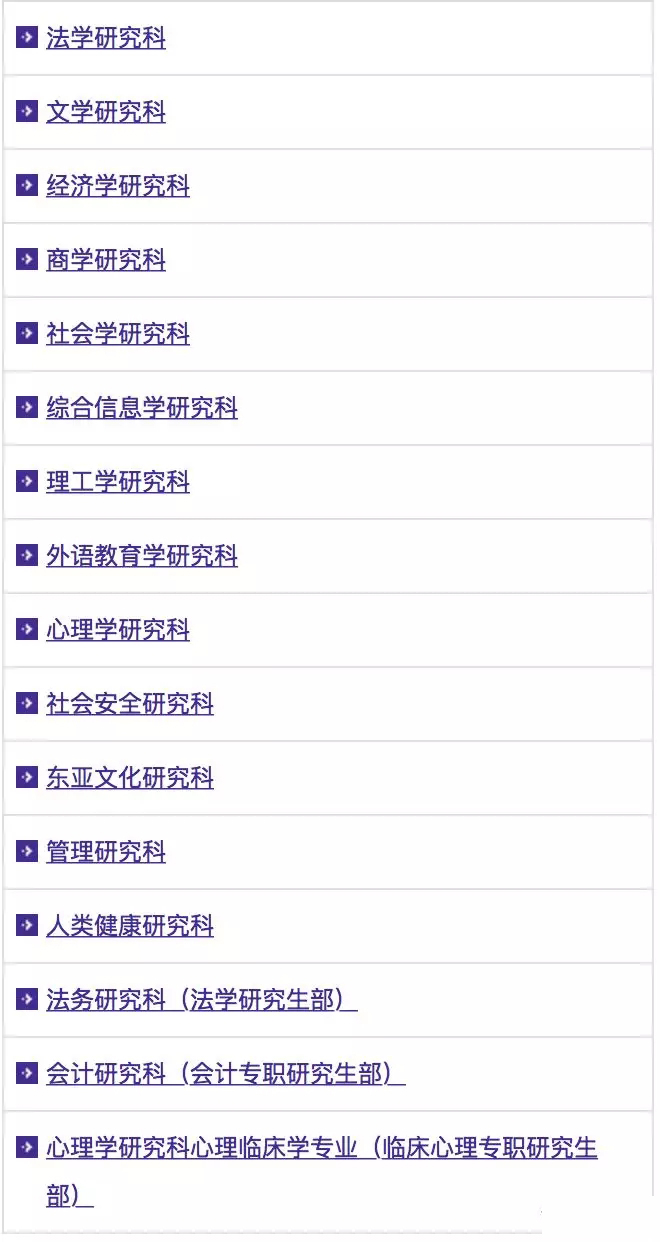Open the 理工学研究科 link
Image resolution: width=660 pixels, height=1242 pixels.
coord(117,483)
